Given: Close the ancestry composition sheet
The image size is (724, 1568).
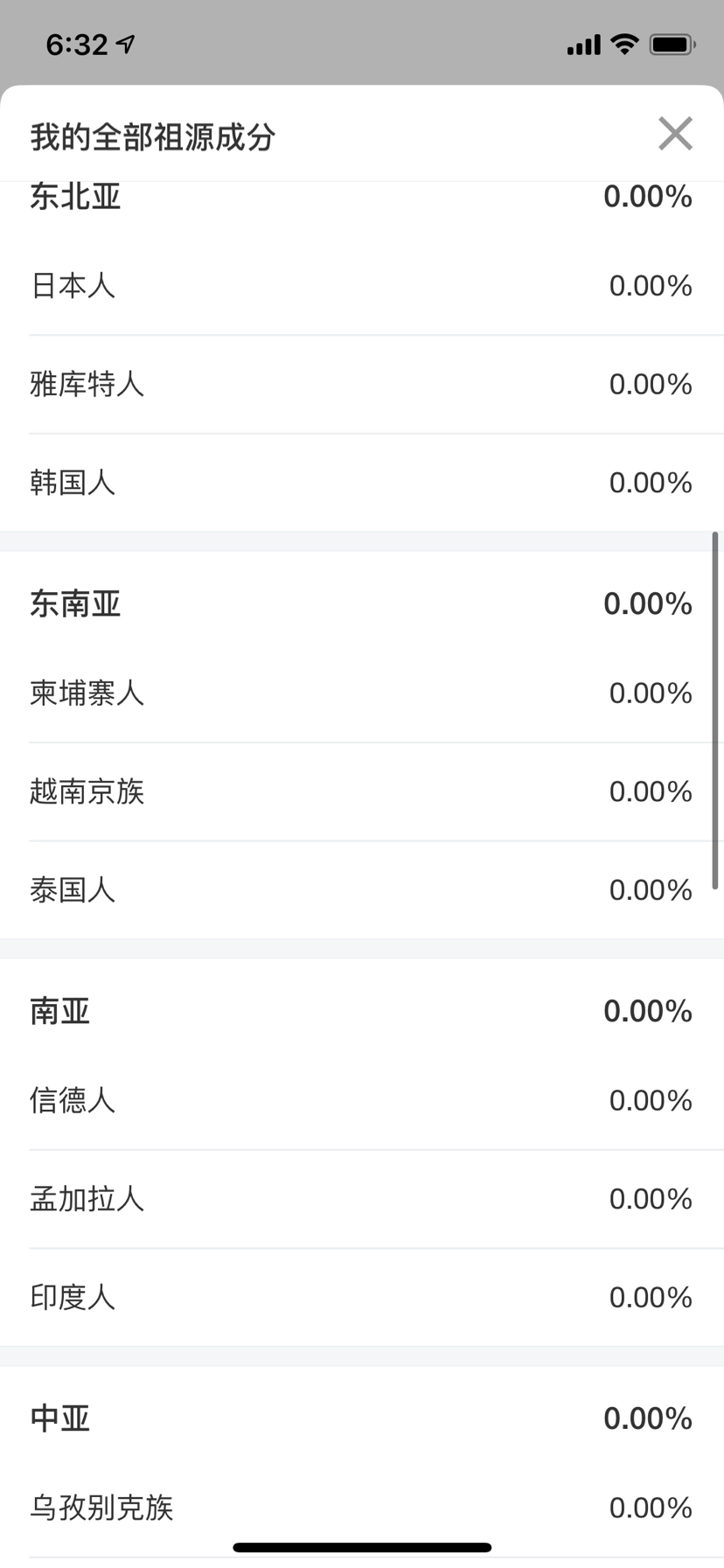Looking at the screenshot, I should [x=675, y=134].
